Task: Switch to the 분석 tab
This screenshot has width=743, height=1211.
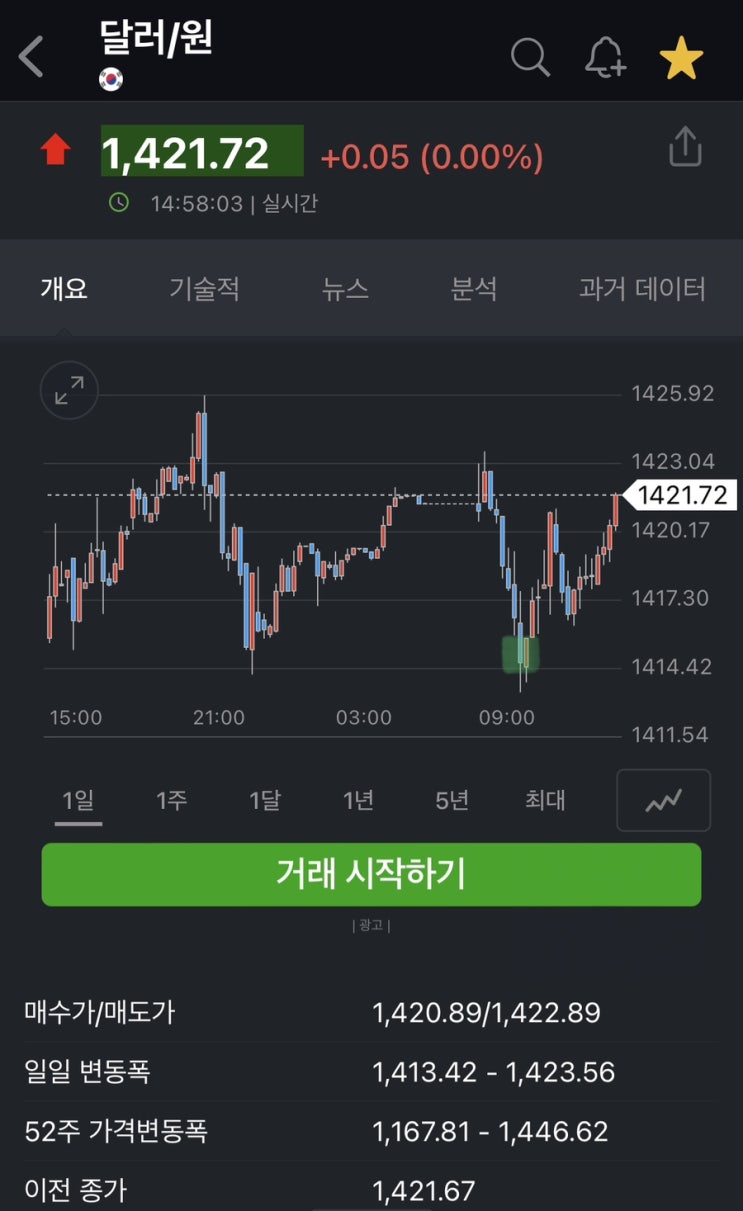Action: pyautogui.click(x=474, y=290)
